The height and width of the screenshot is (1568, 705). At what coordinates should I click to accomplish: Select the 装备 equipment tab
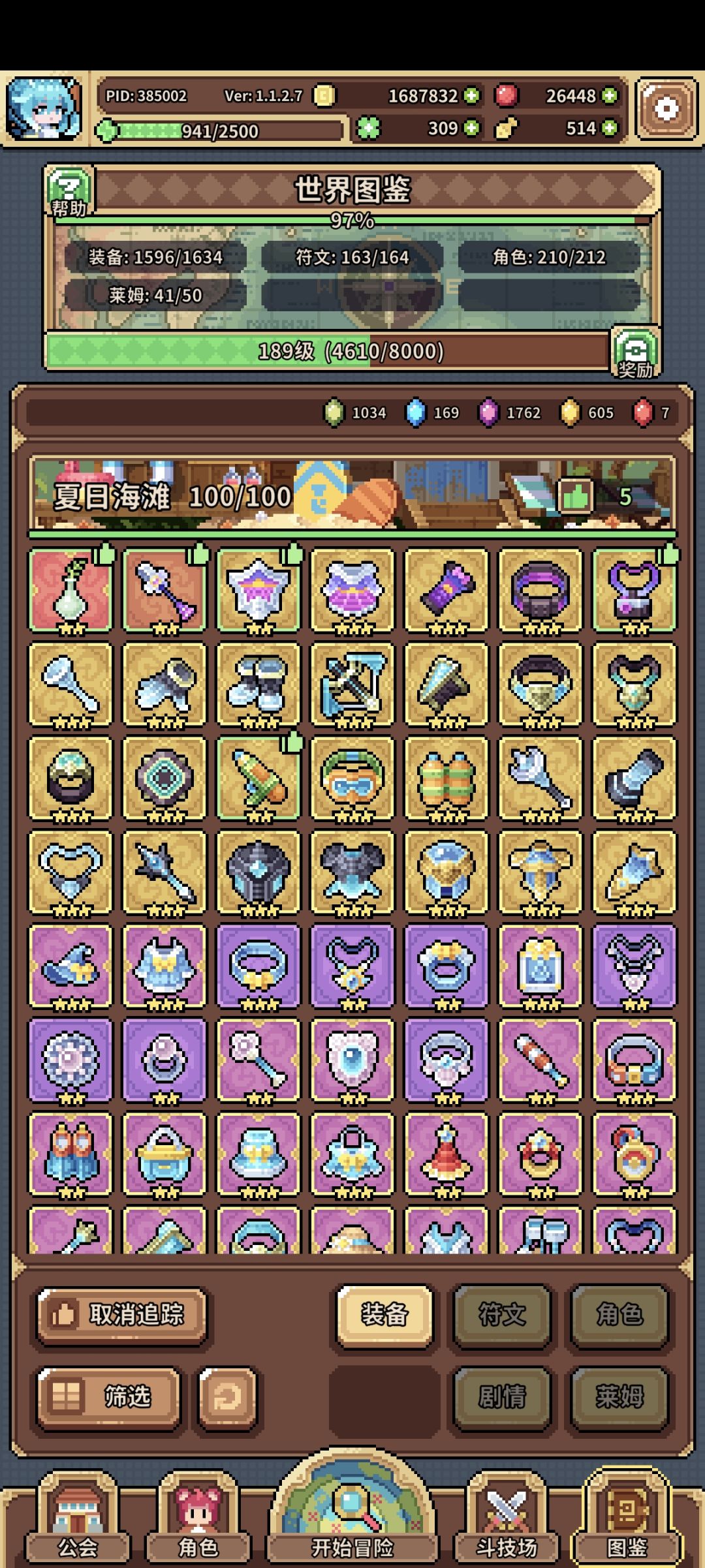click(x=384, y=1315)
